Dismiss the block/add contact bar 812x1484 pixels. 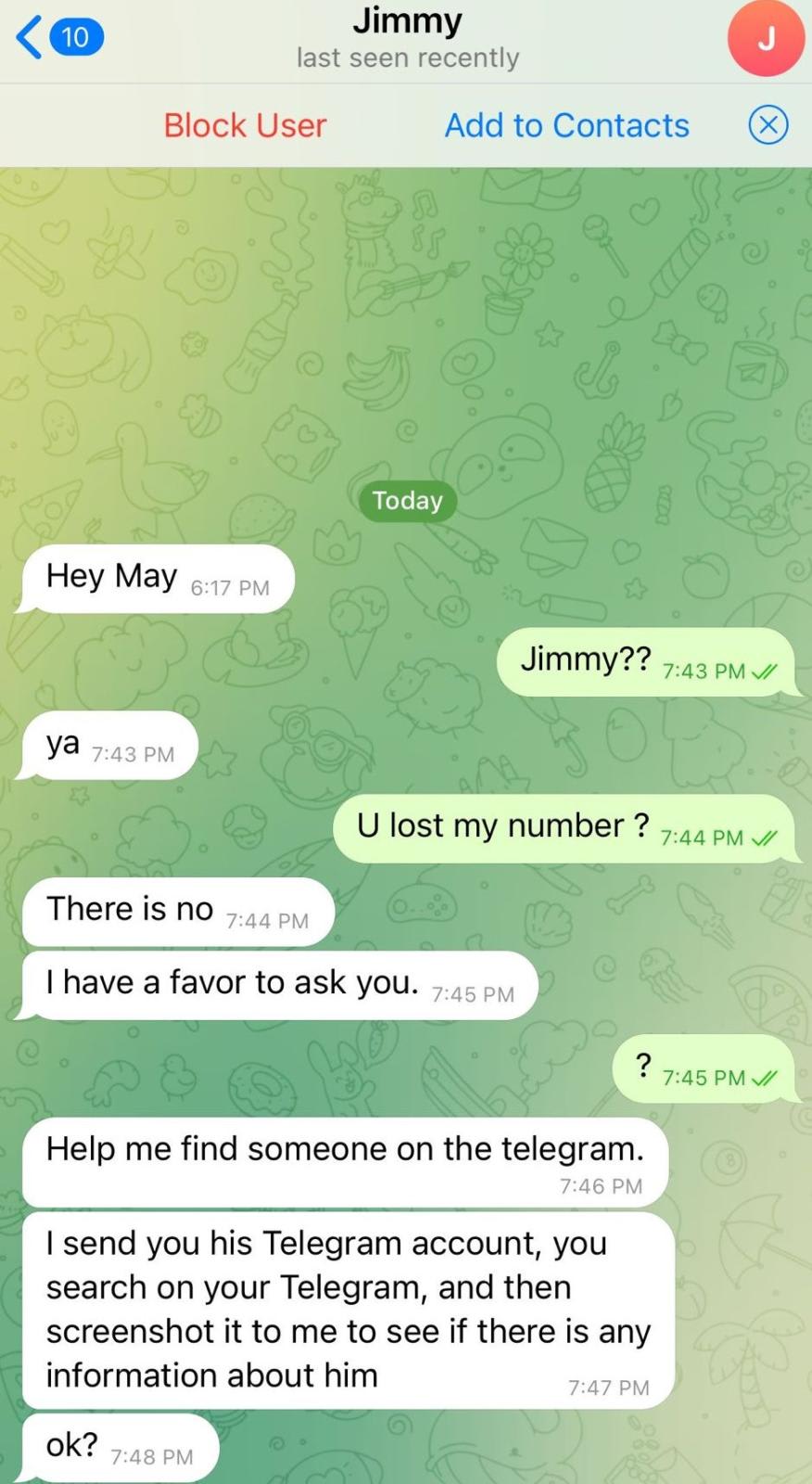(768, 125)
